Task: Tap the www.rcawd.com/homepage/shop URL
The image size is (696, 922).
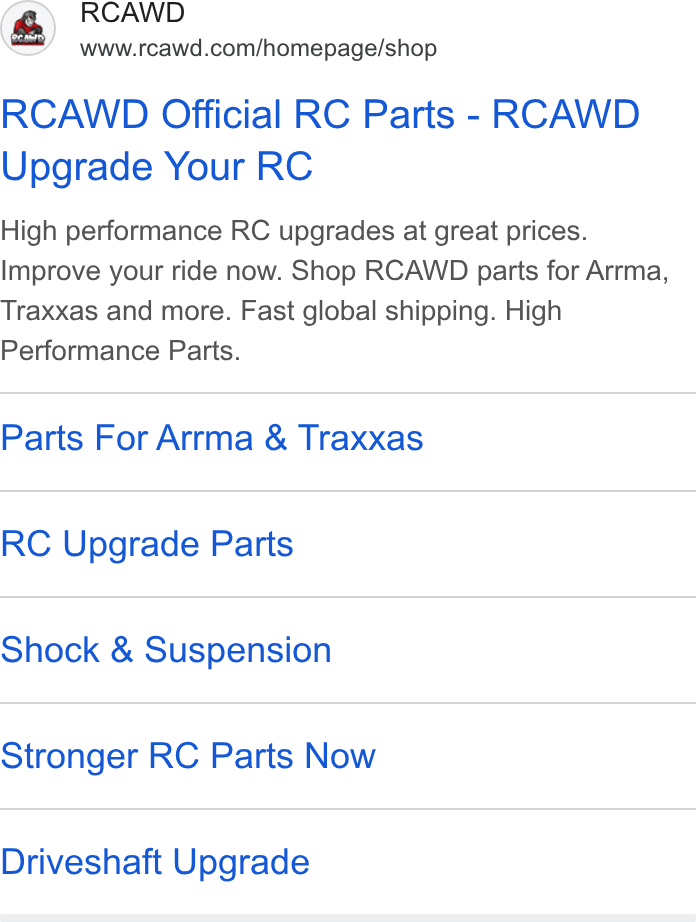Action: click(259, 48)
